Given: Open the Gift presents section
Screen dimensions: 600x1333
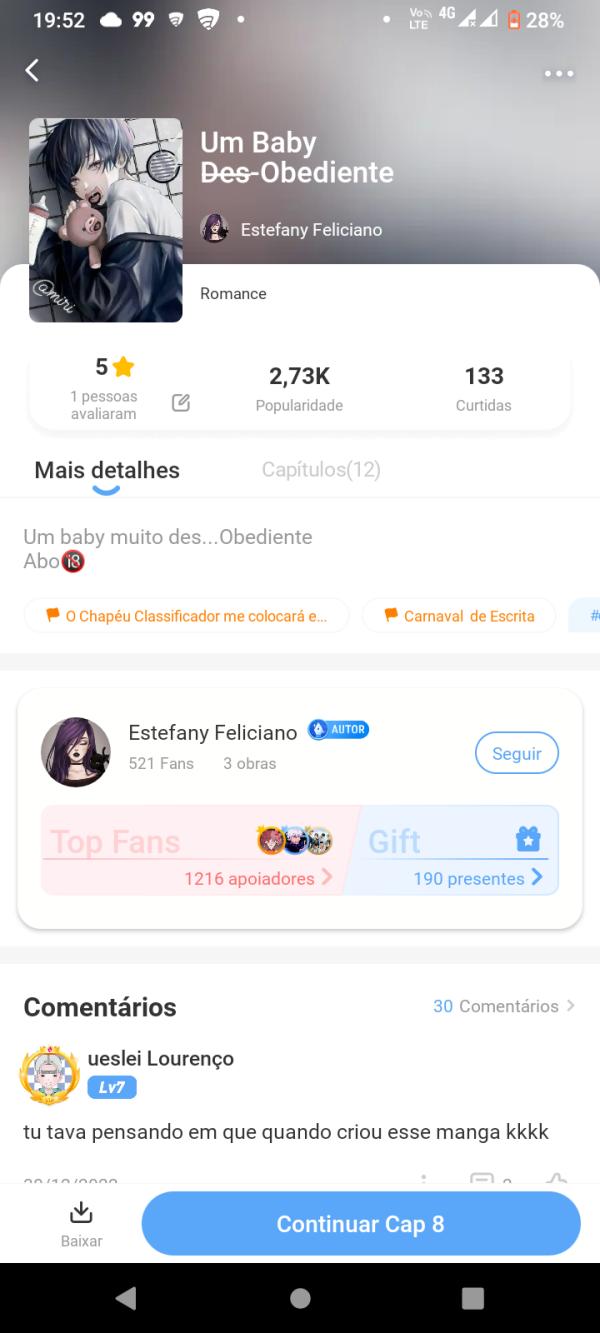Looking at the screenshot, I should [x=455, y=851].
